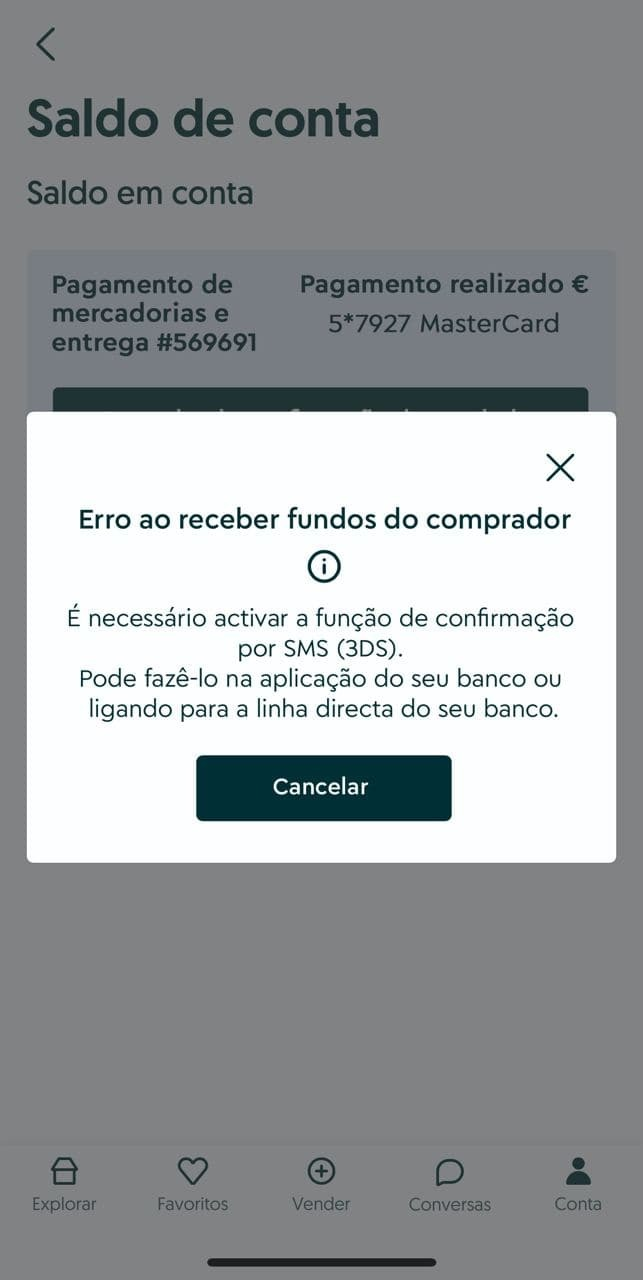Open the Conta tab
Viewport: 643px width, 1280px height.
tap(578, 1184)
